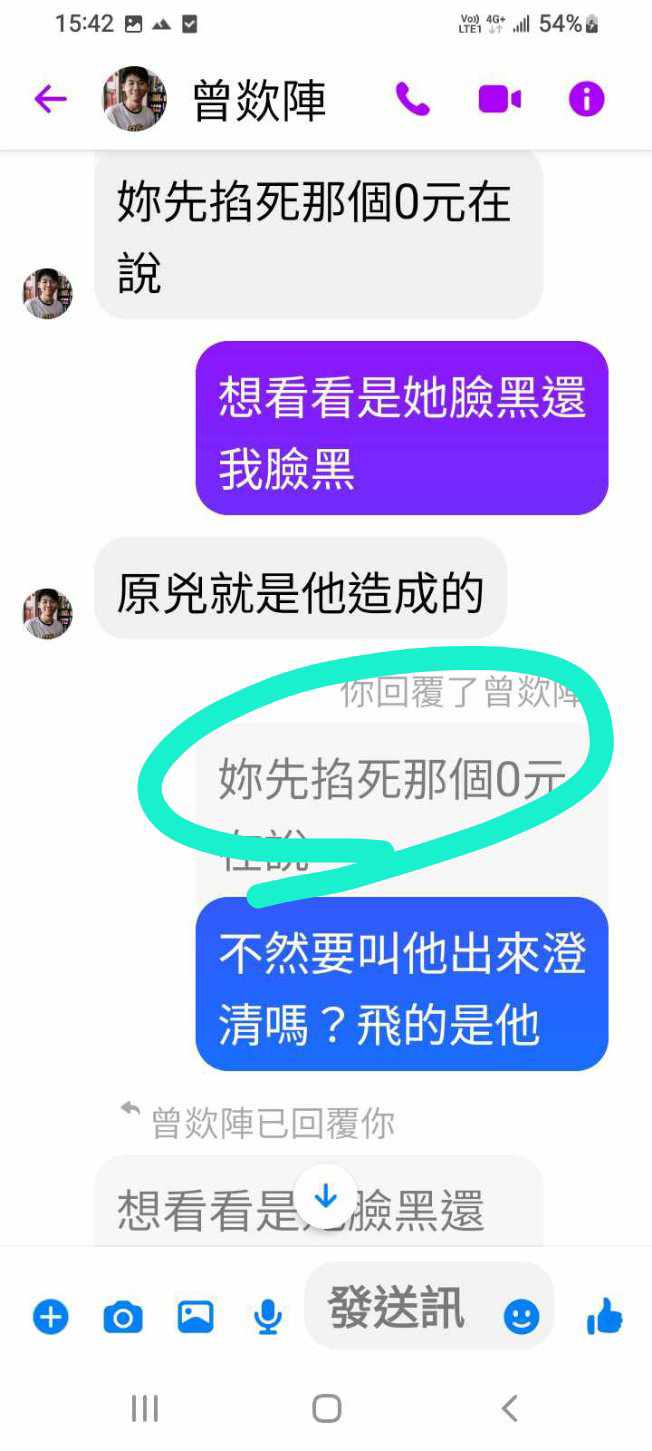Record a voice message with microphone
This screenshot has width=652, height=1451.
point(267,1317)
